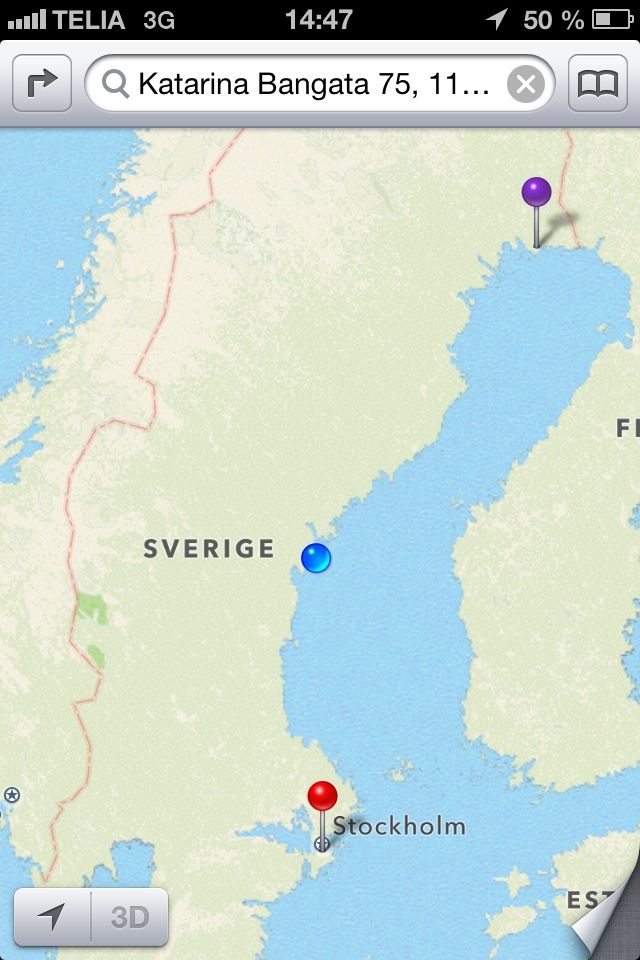The height and width of the screenshot is (960, 640).
Task: Open the bookmarks list
Action: (598, 85)
